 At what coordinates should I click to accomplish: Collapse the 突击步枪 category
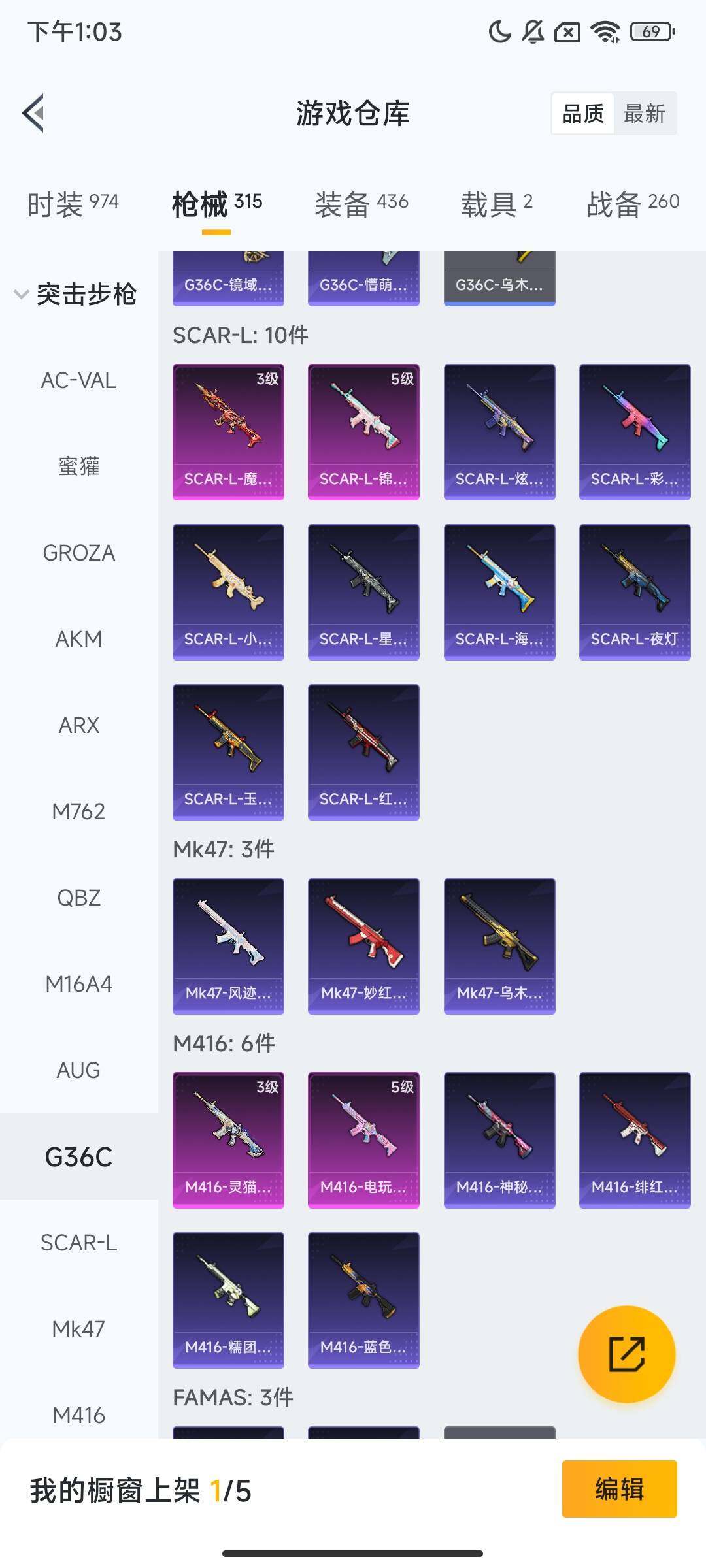pos(75,294)
